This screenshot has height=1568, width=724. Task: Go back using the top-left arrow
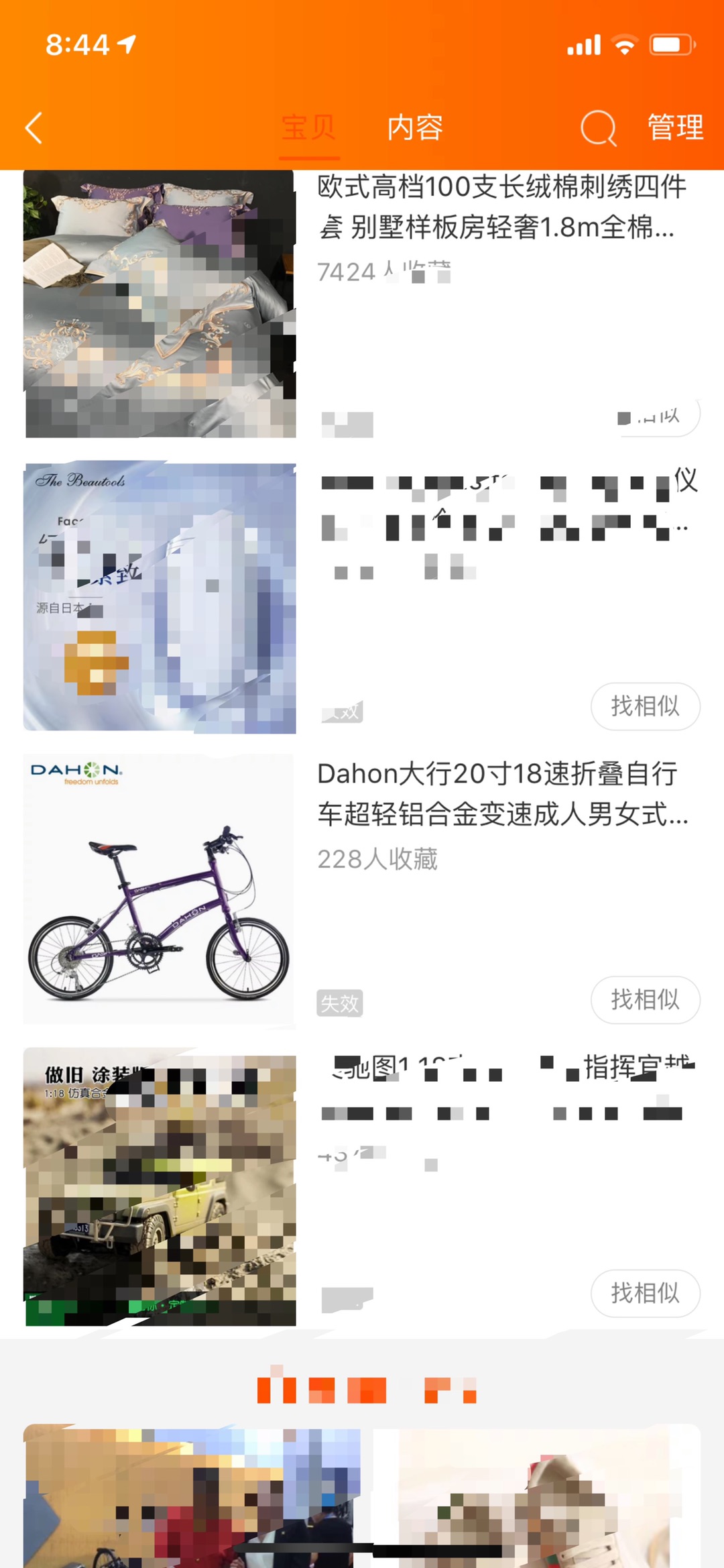[34, 127]
